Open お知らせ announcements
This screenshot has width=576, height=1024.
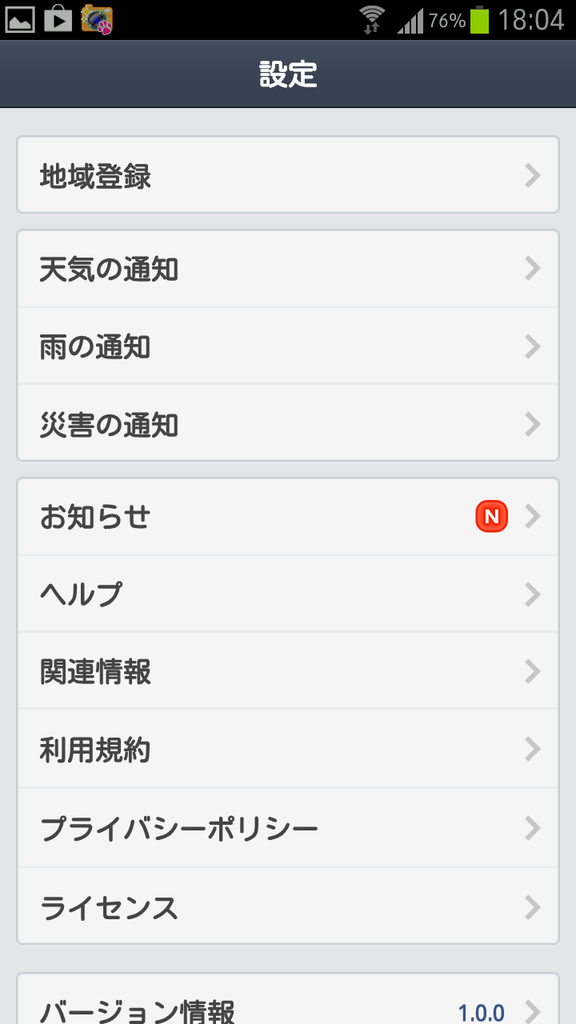pyautogui.click(x=288, y=517)
